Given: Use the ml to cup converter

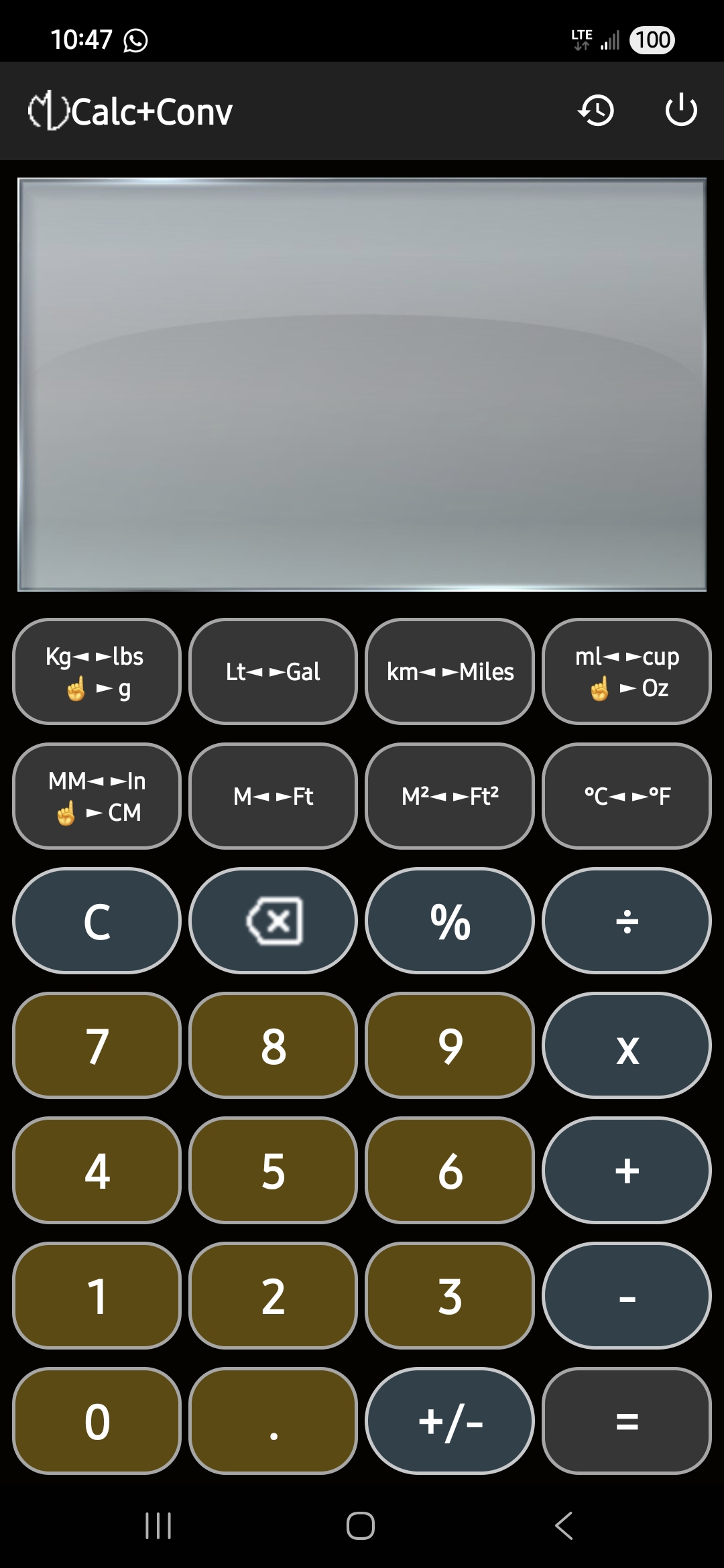Looking at the screenshot, I should (626, 671).
